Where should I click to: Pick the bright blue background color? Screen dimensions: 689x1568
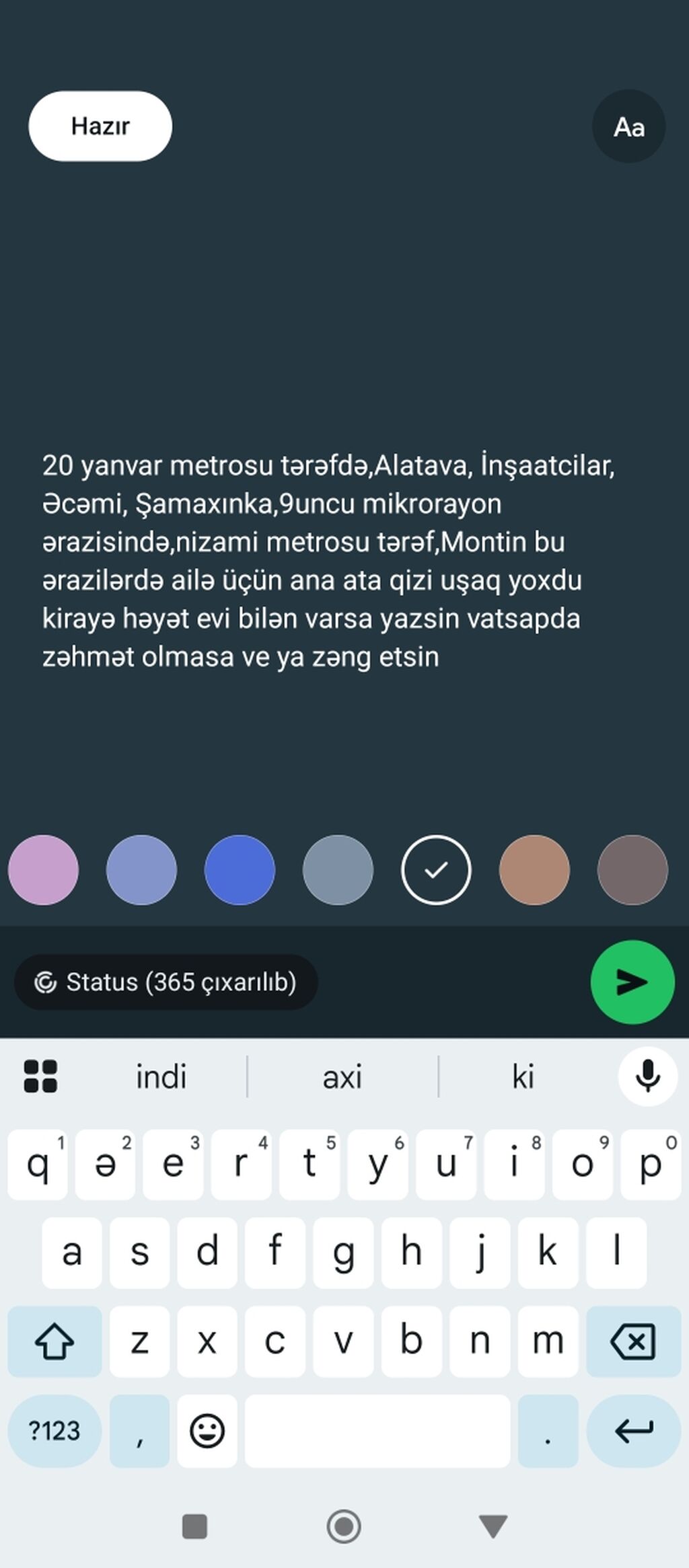240,870
